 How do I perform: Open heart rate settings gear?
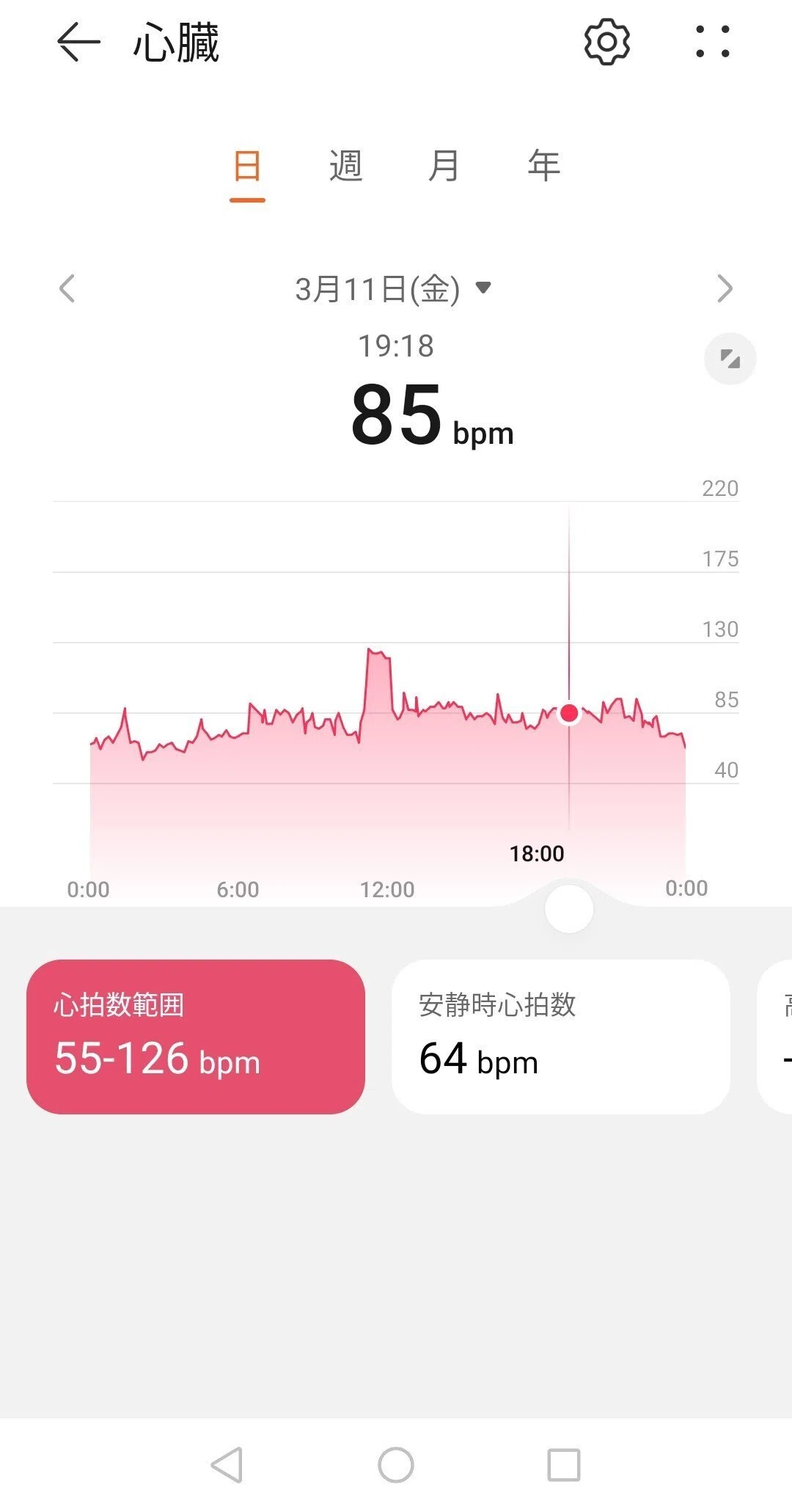(606, 42)
